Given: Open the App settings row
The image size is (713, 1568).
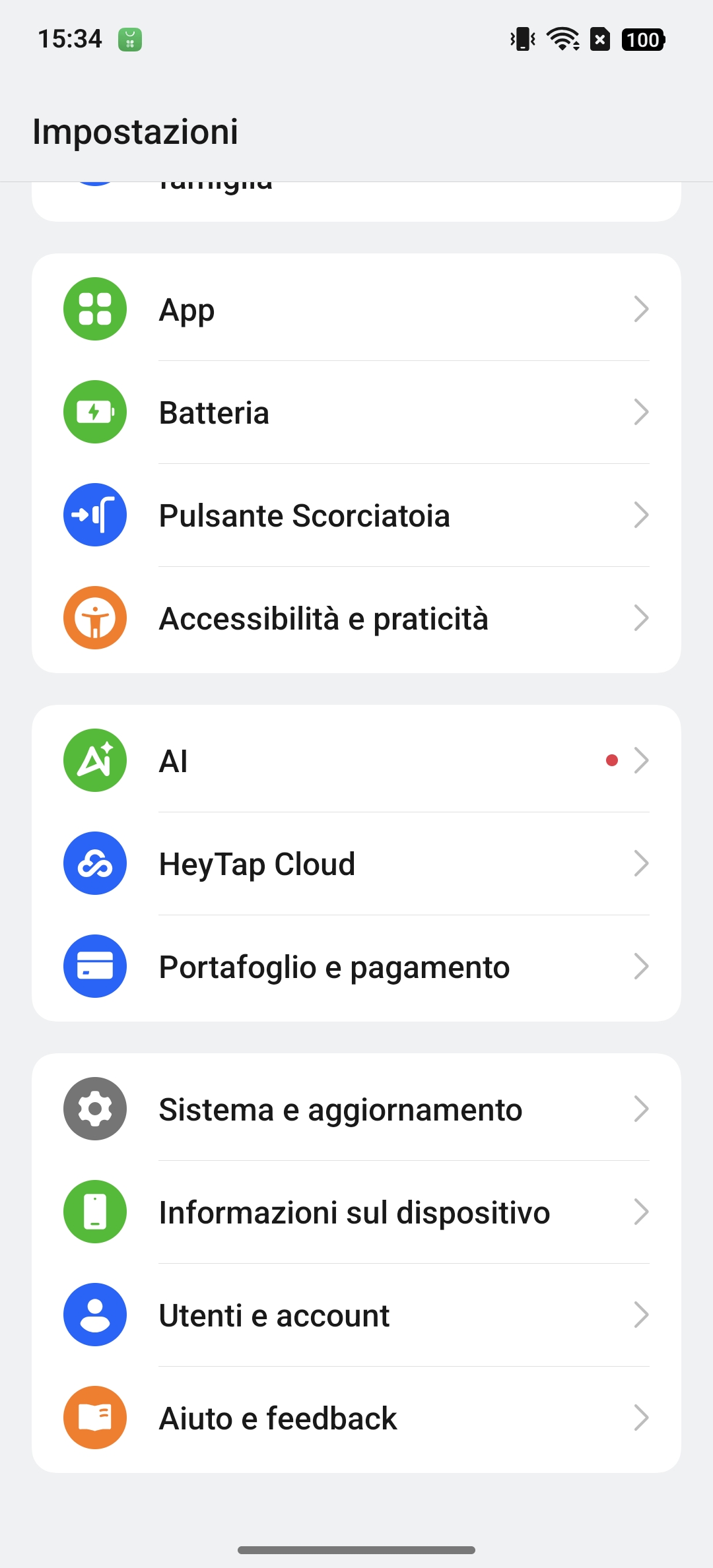Looking at the screenshot, I should coord(356,309).
